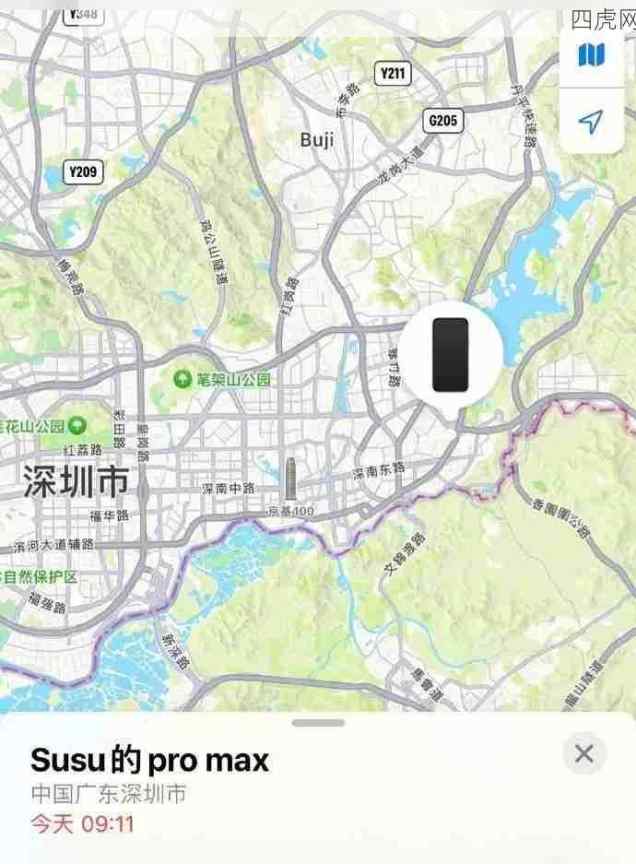Center the map on my current location
This screenshot has height=864, width=636.
pyautogui.click(x=591, y=122)
